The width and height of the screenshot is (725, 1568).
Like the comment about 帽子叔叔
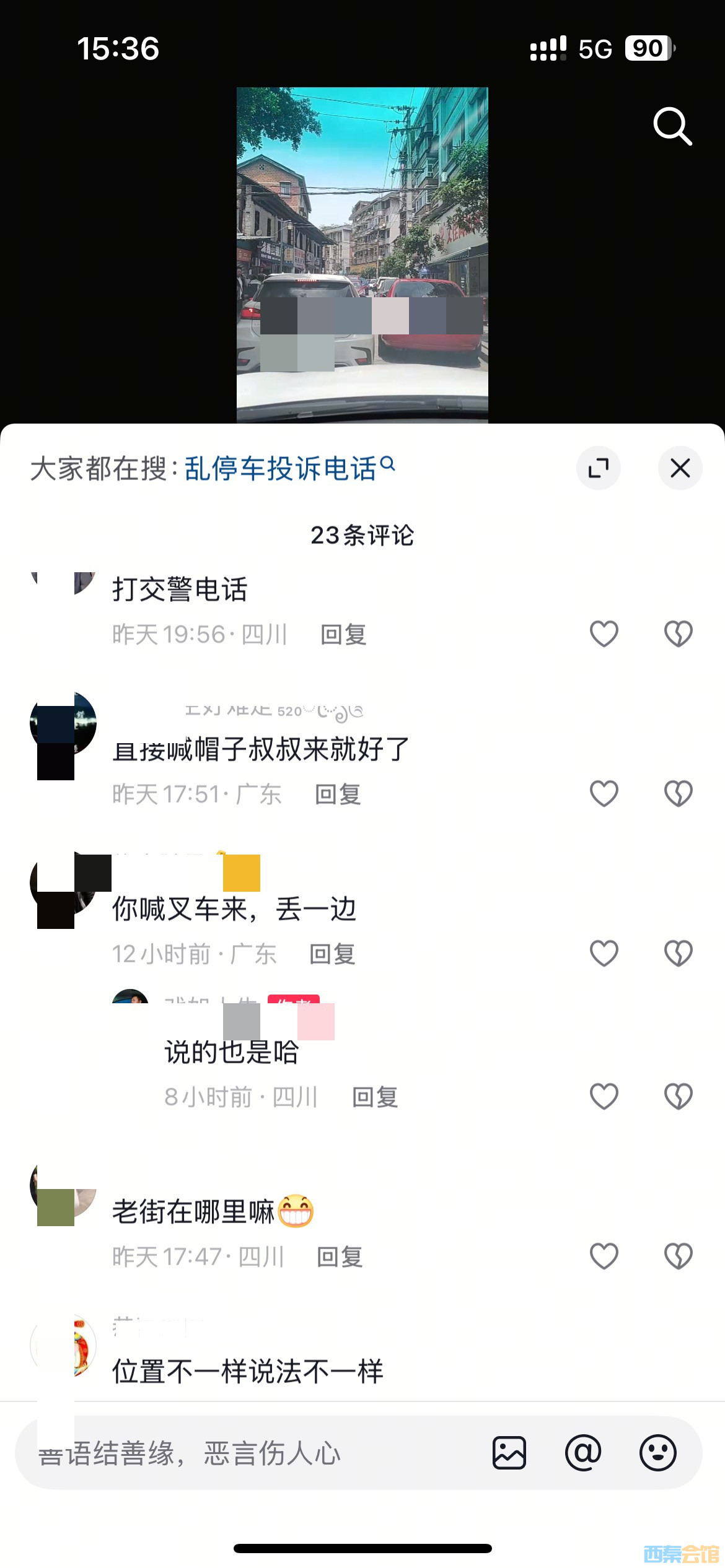point(604,793)
